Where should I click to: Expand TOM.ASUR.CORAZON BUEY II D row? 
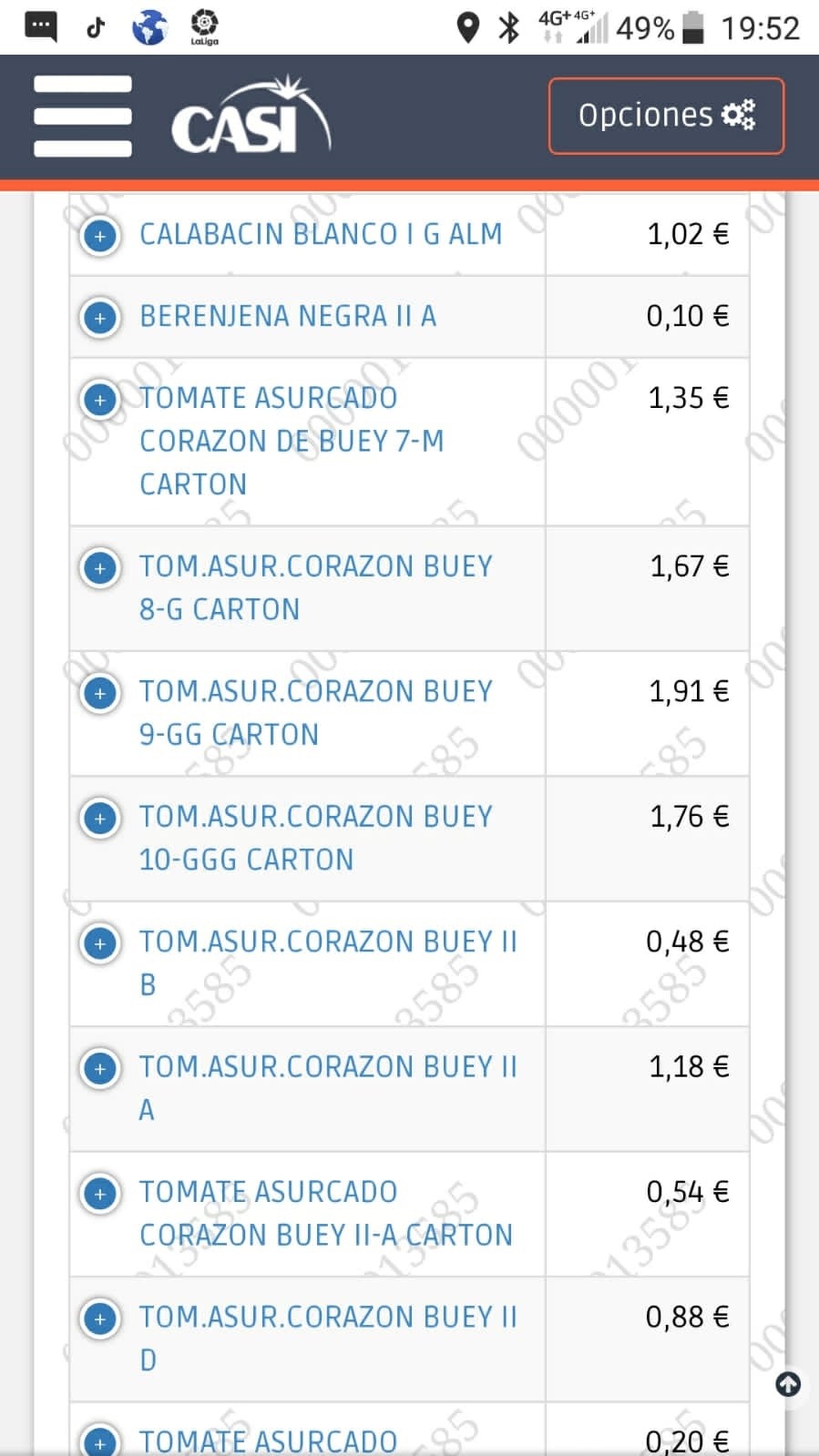(100, 1319)
